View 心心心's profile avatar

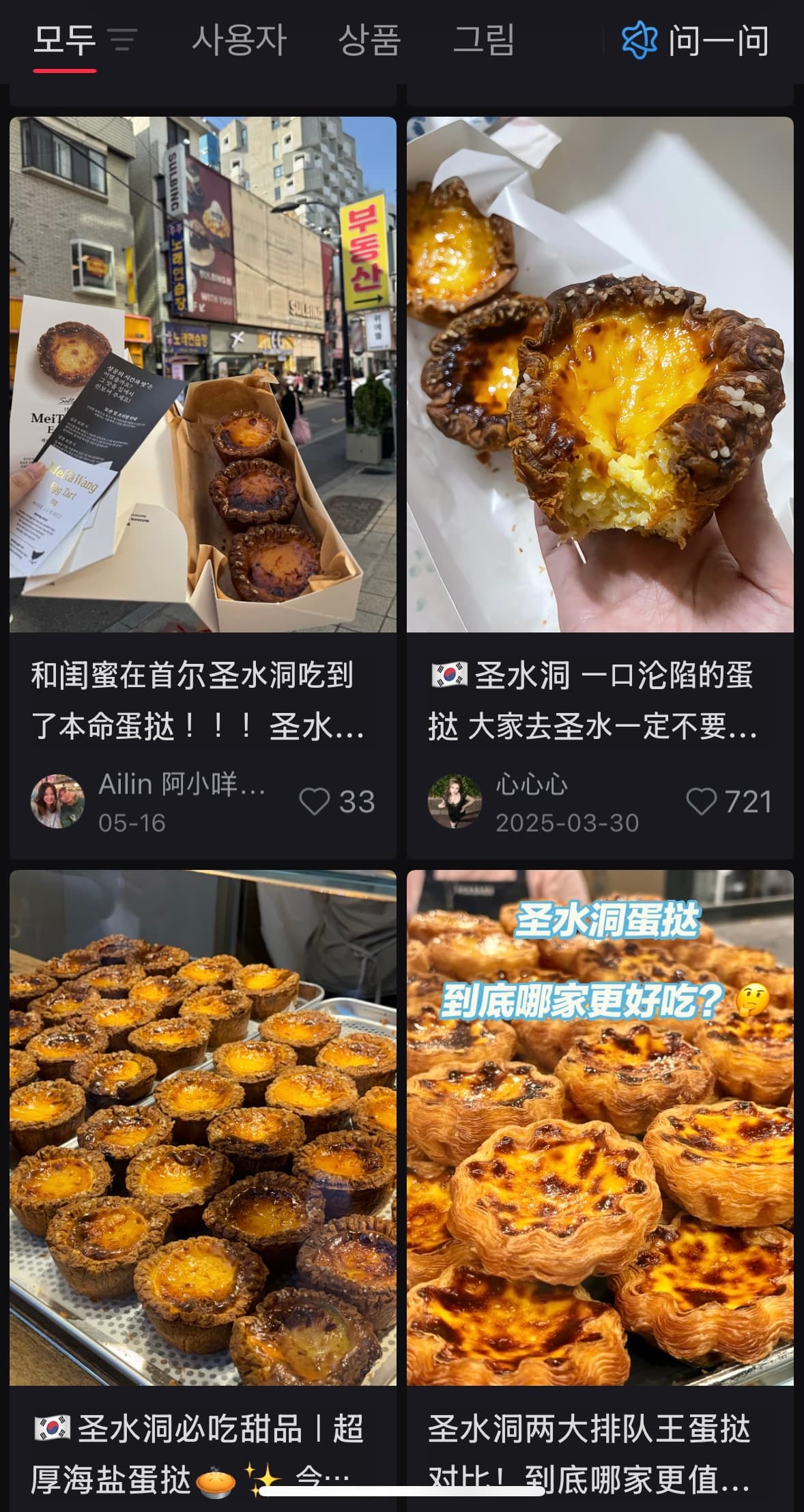click(455, 801)
